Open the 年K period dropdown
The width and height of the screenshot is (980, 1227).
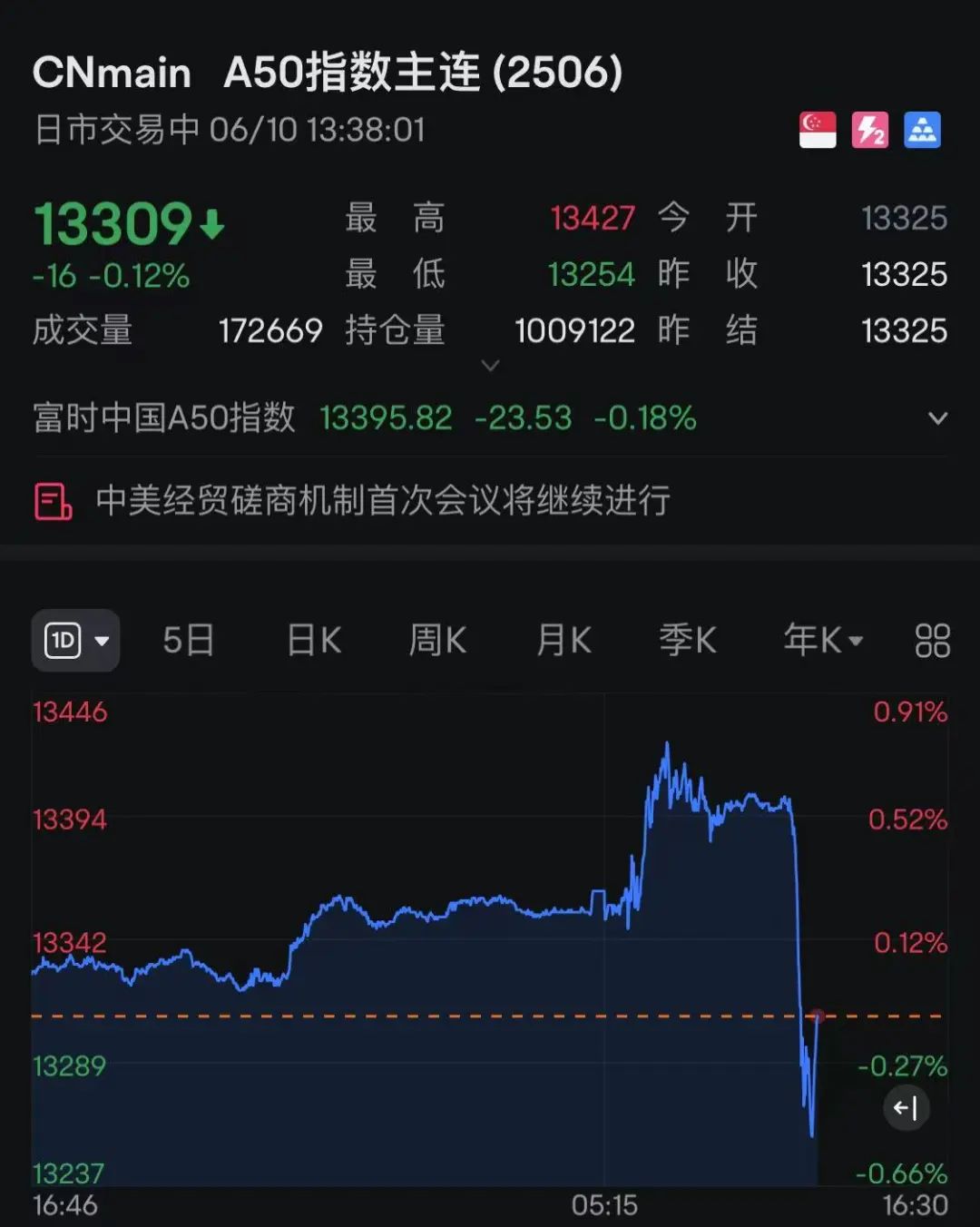coord(823,641)
